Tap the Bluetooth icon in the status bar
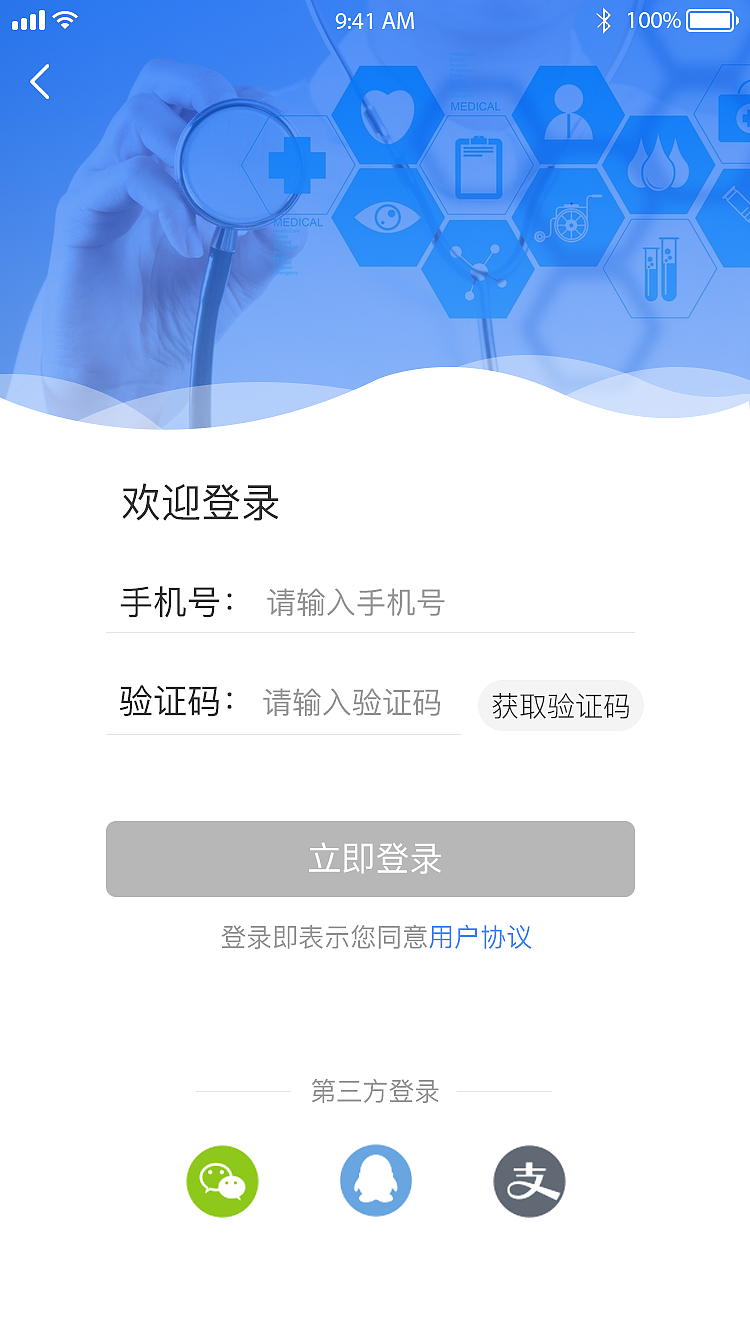This screenshot has height=1334, width=750. [604, 19]
